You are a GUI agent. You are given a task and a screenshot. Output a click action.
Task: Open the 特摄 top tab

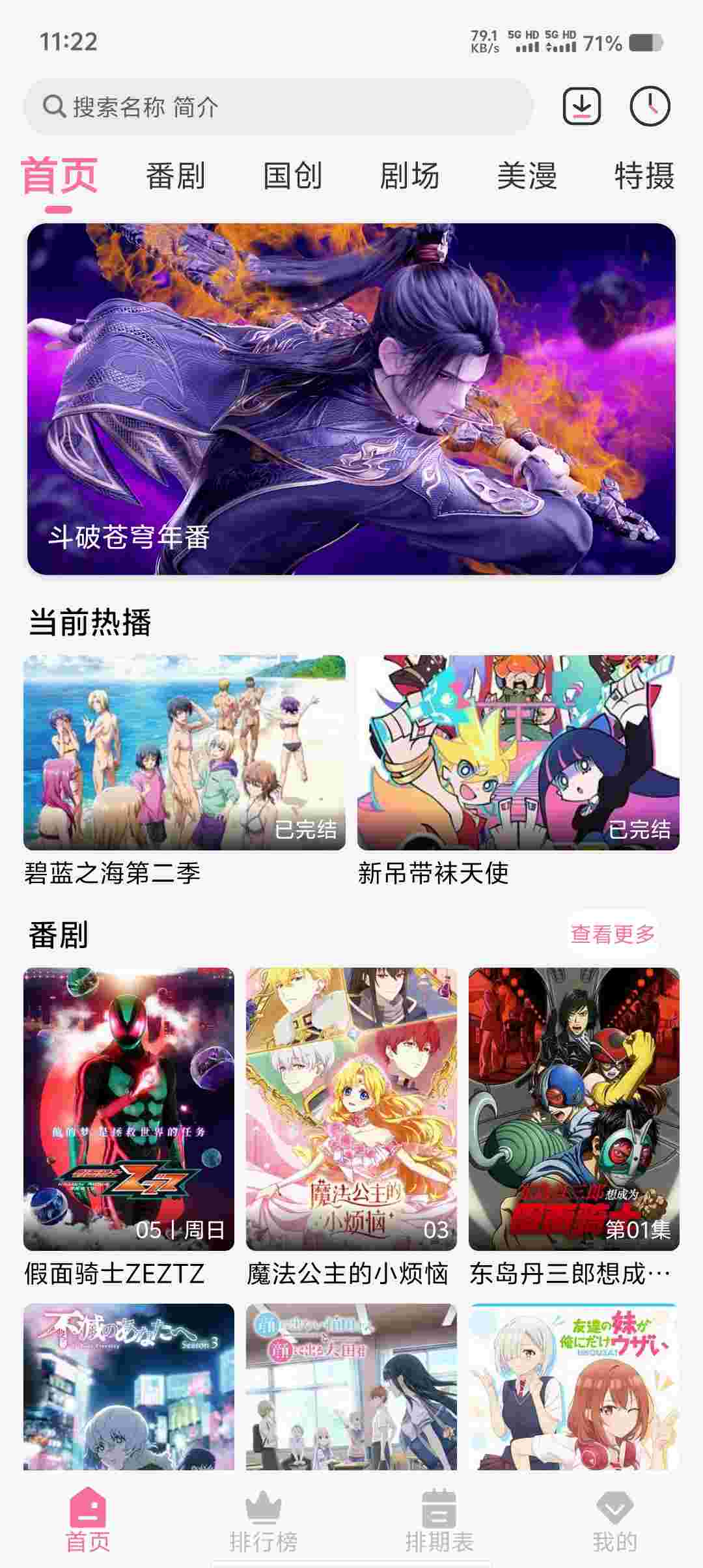click(x=644, y=176)
